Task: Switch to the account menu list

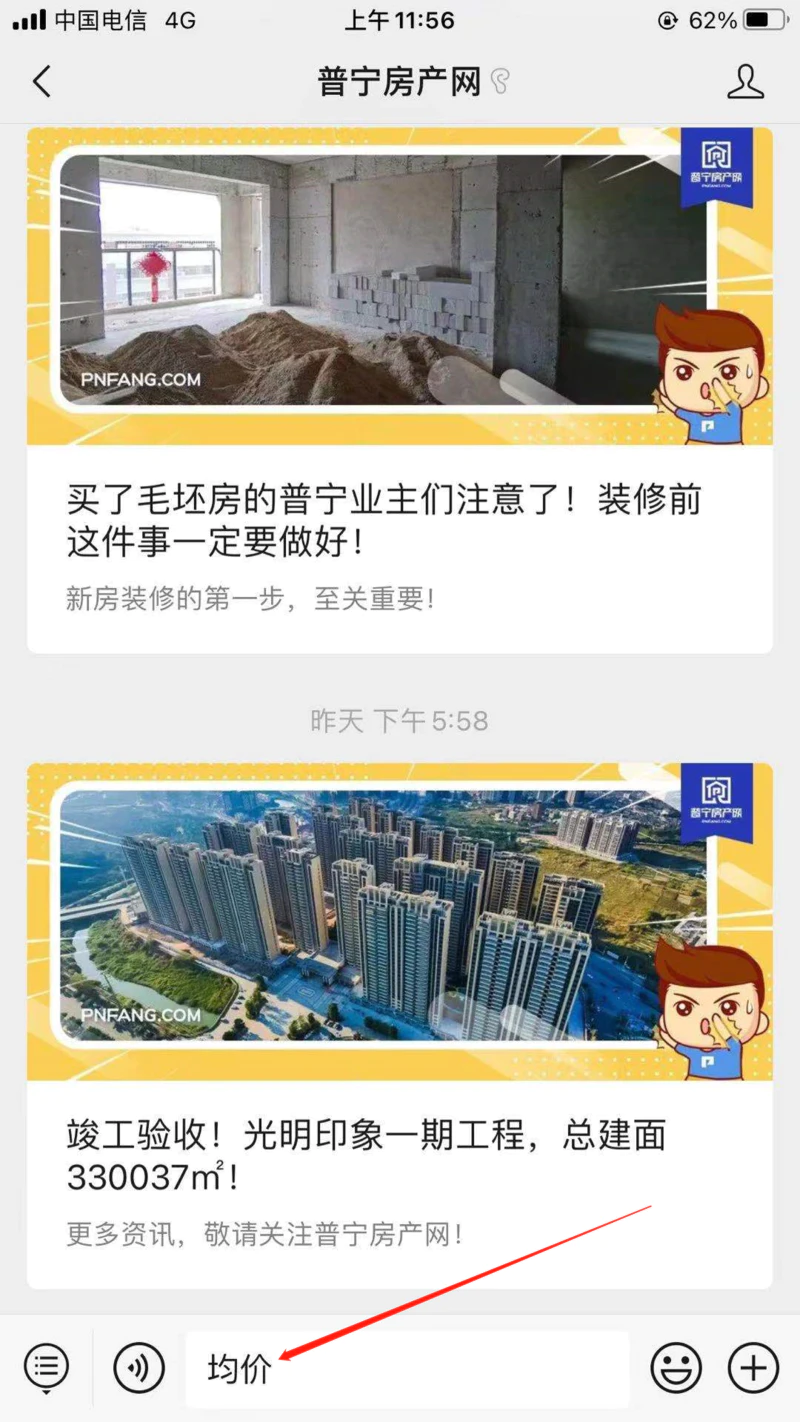Action: click(x=47, y=1366)
